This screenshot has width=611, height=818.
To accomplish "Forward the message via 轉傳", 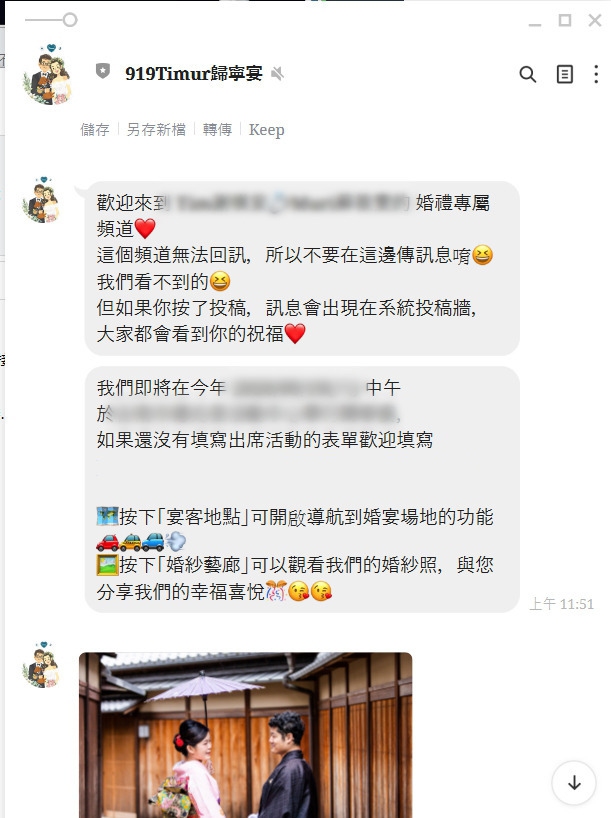I will [x=217, y=130].
